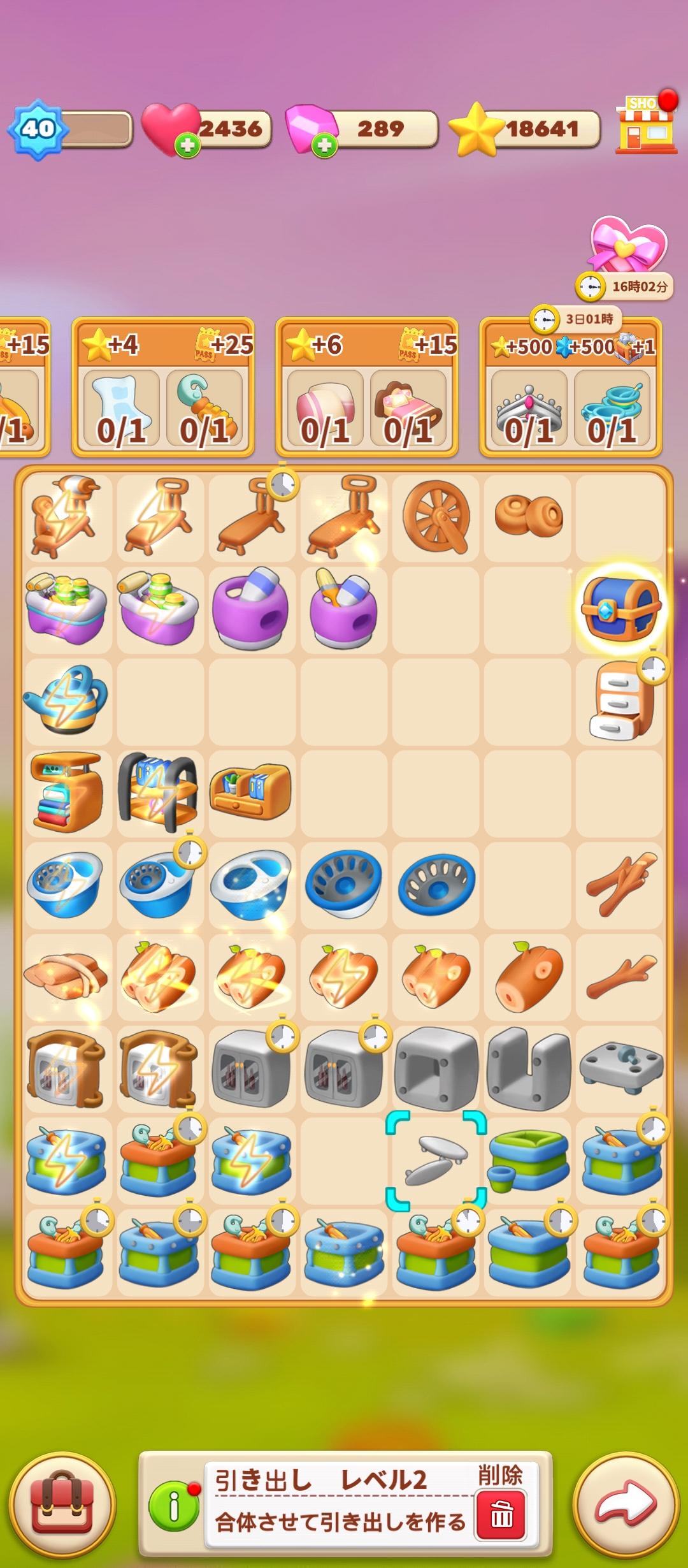Tap the pink arrow button

click(x=626, y=1506)
